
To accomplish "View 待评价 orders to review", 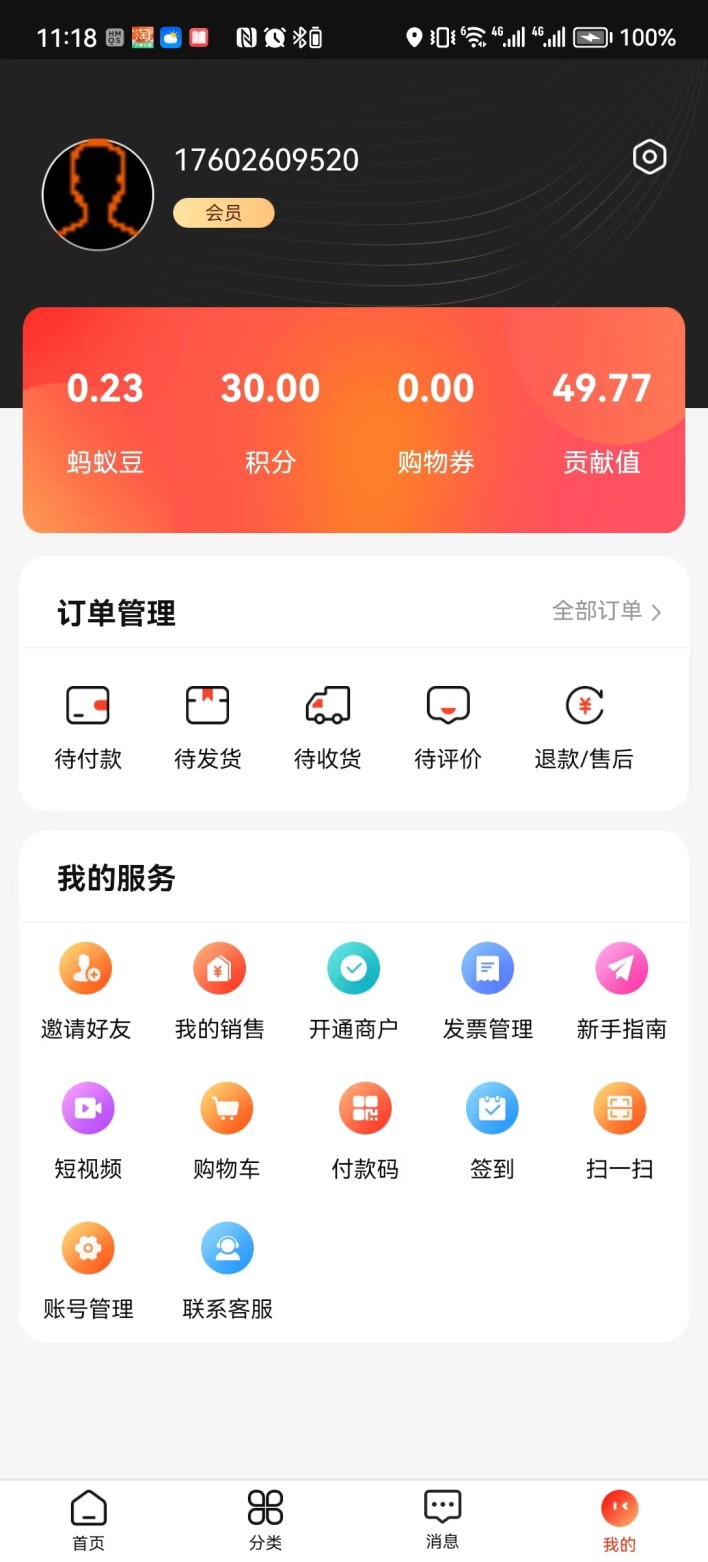I will 448,726.
